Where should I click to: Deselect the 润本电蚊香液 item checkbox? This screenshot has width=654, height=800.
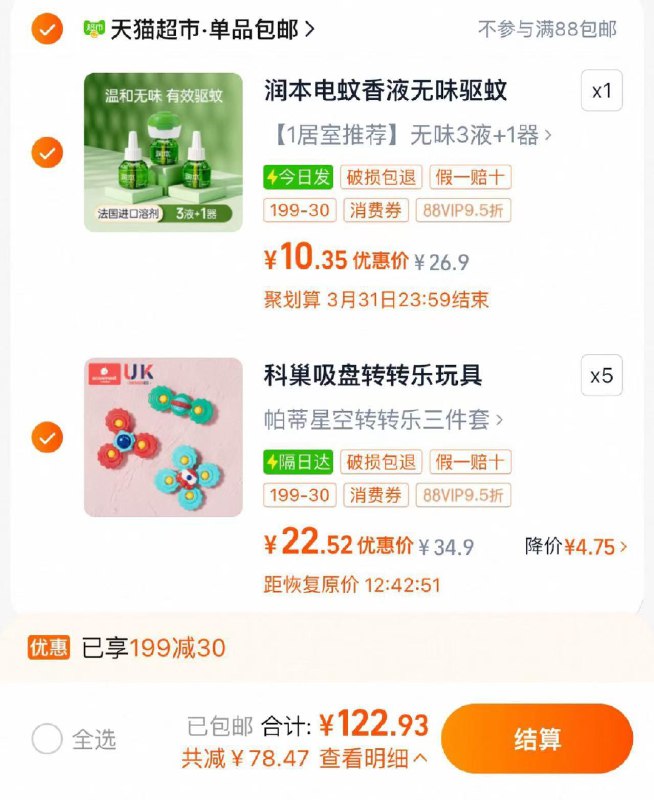(47, 152)
